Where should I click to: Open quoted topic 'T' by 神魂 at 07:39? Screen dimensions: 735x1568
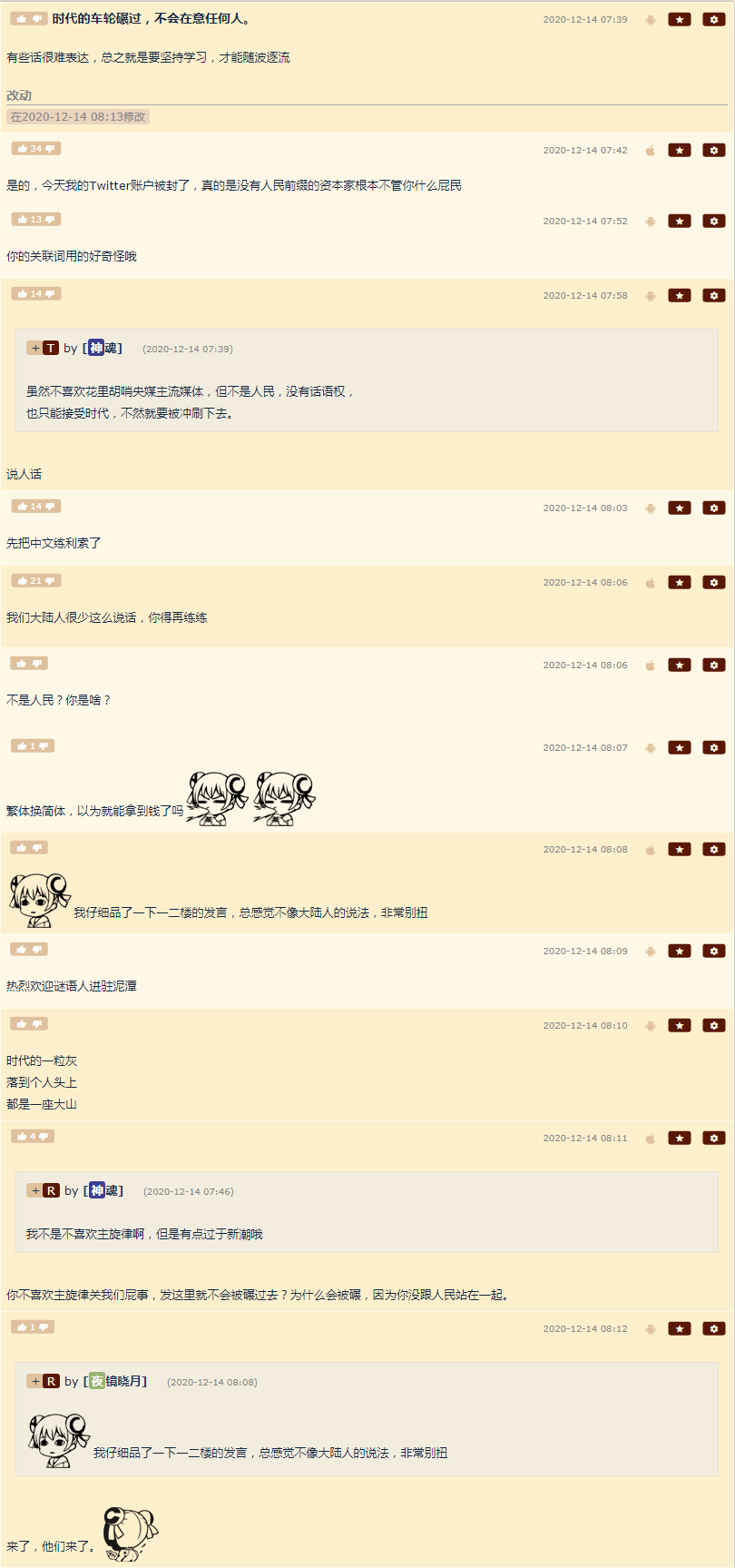(51, 348)
